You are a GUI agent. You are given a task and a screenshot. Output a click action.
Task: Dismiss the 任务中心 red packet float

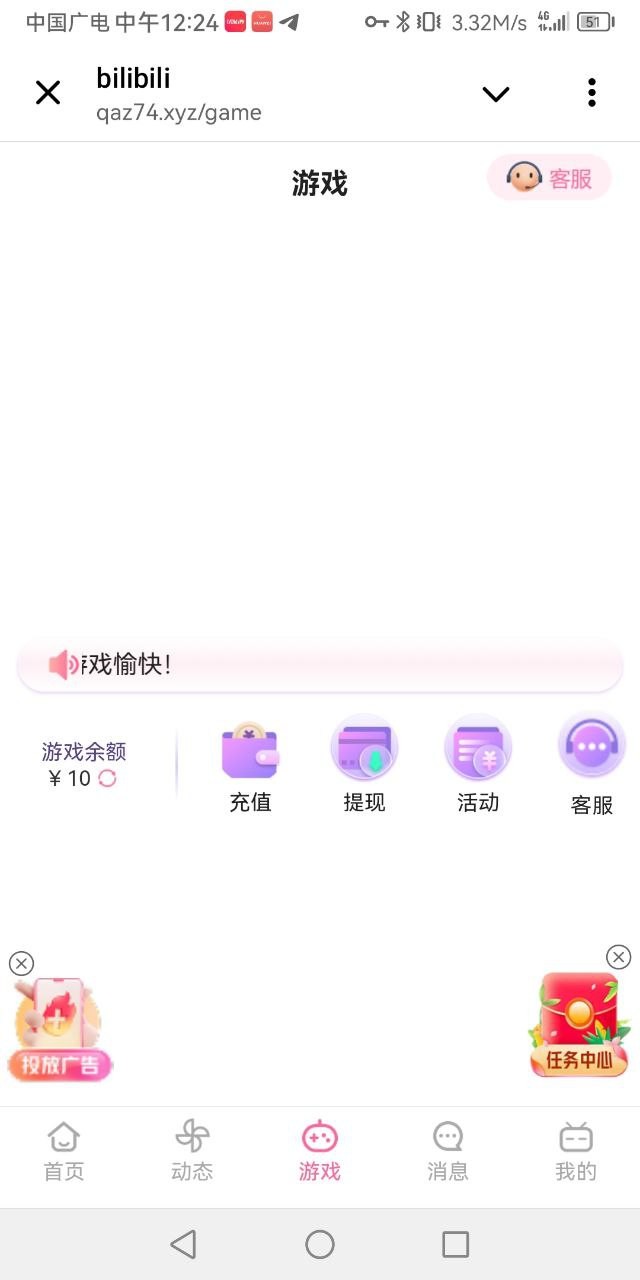(619, 957)
